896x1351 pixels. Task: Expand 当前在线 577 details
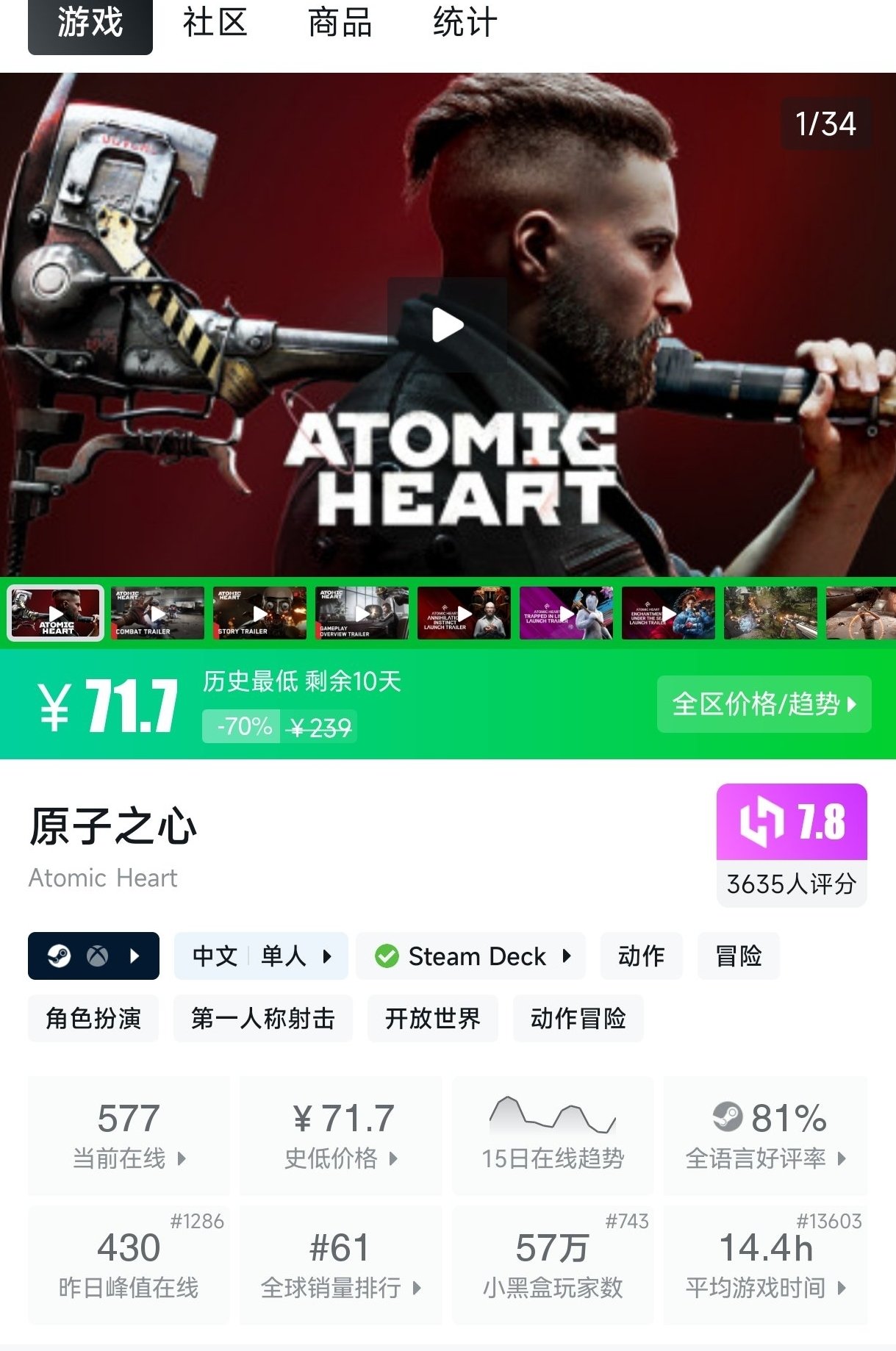[128, 1136]
